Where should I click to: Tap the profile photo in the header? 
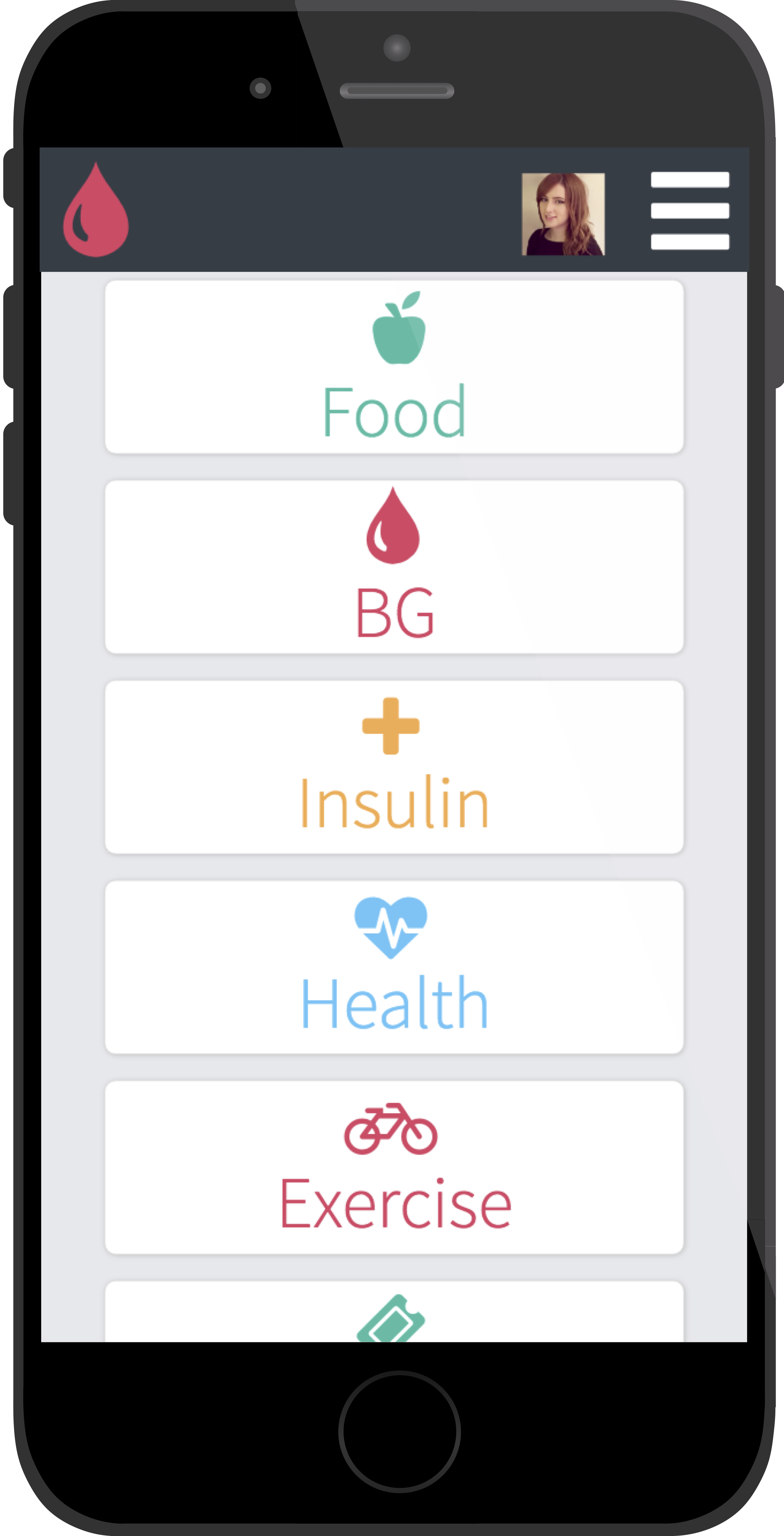pyautogui.click(x=564, y=214)
